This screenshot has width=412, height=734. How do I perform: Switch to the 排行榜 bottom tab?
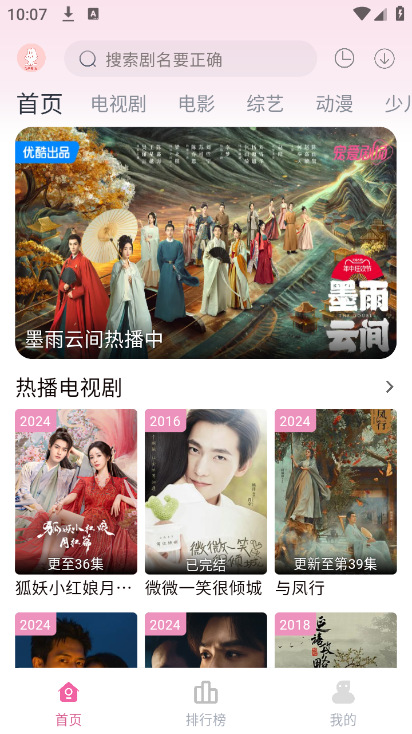(206, 704)
